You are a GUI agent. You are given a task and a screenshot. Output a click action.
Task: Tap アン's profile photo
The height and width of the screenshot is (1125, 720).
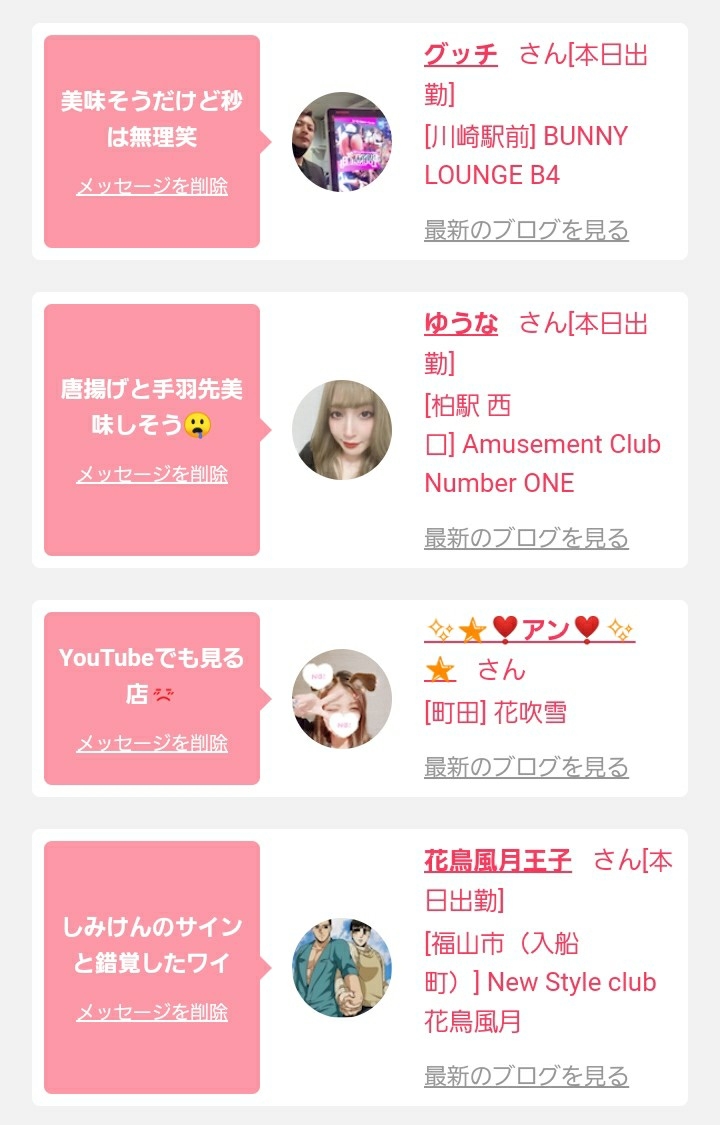[342, 699]
